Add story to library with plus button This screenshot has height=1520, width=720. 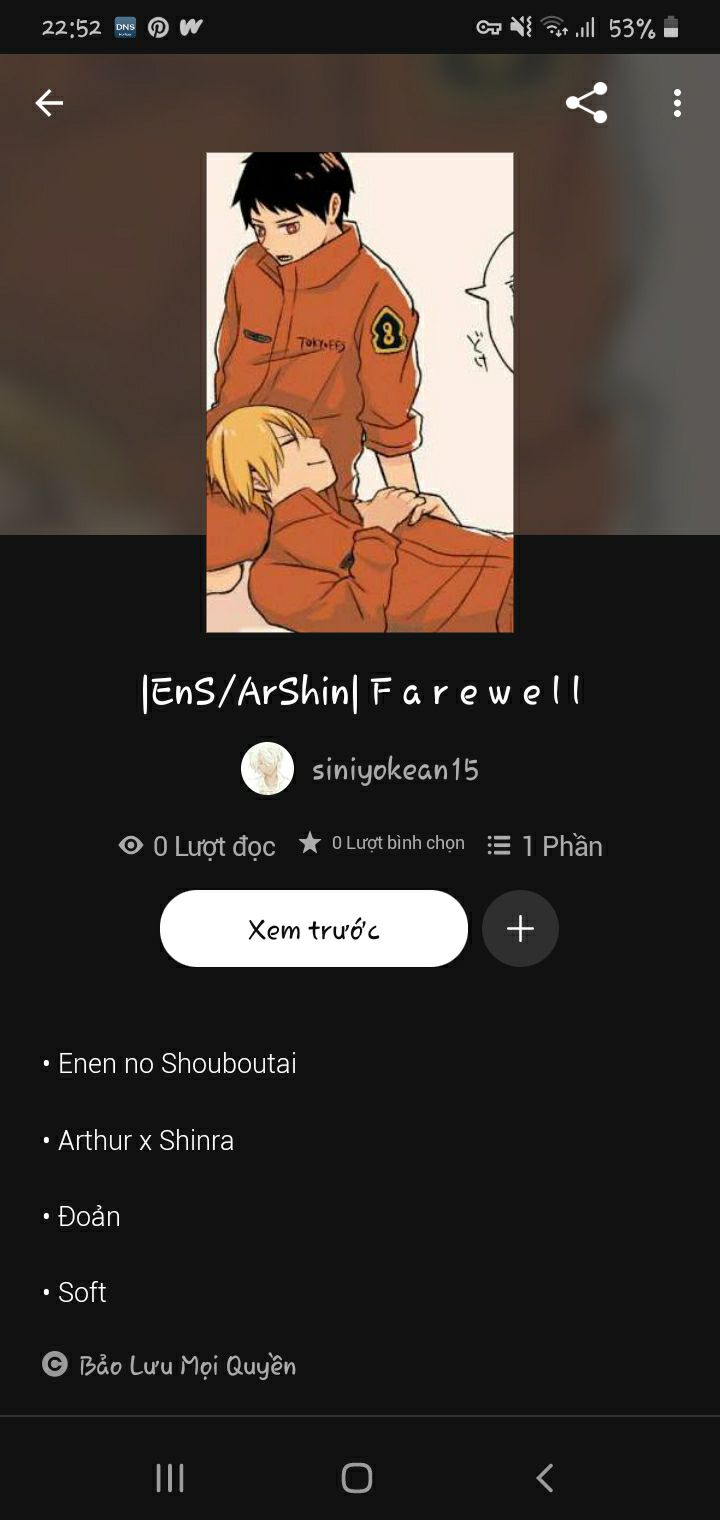click(520, 929)
